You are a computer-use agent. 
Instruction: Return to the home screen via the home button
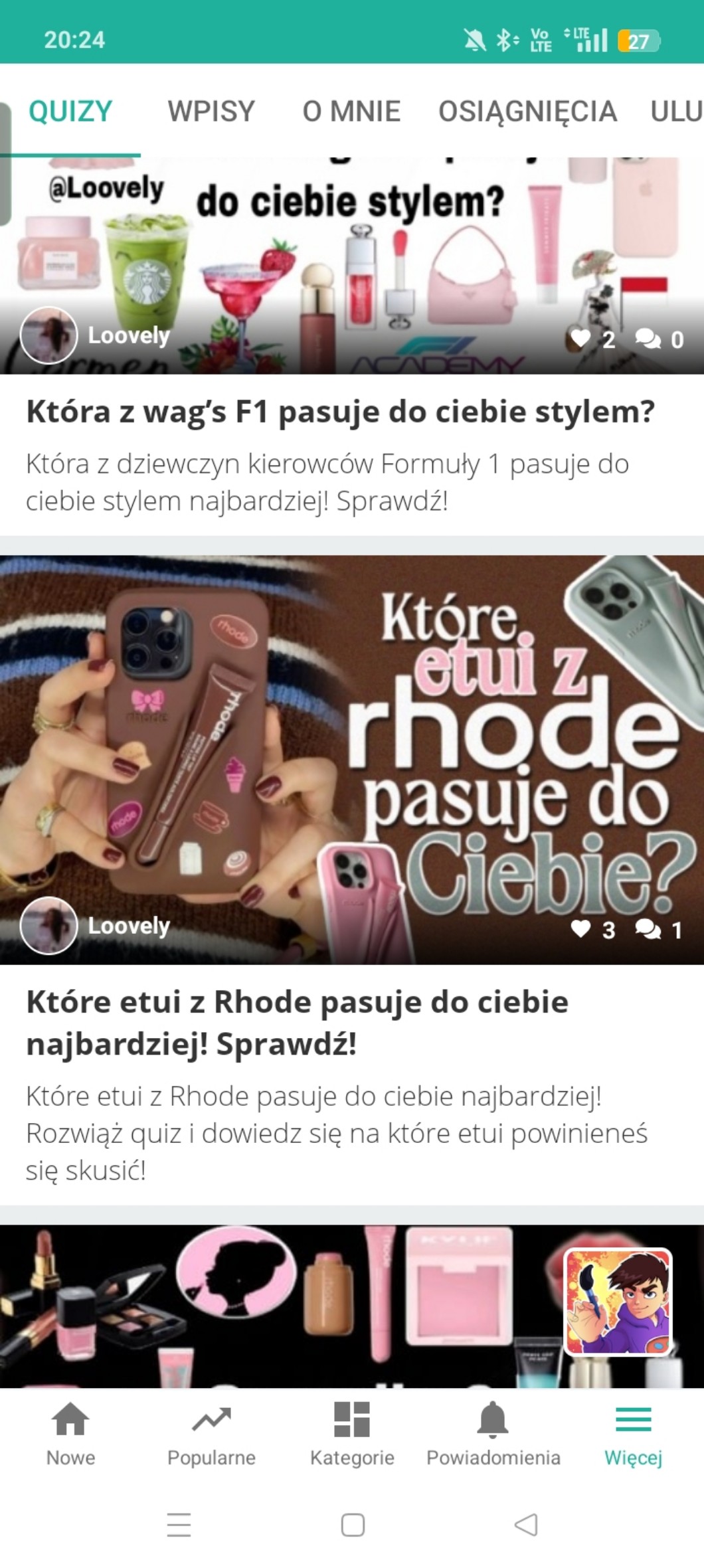(x=353, y=1525)
